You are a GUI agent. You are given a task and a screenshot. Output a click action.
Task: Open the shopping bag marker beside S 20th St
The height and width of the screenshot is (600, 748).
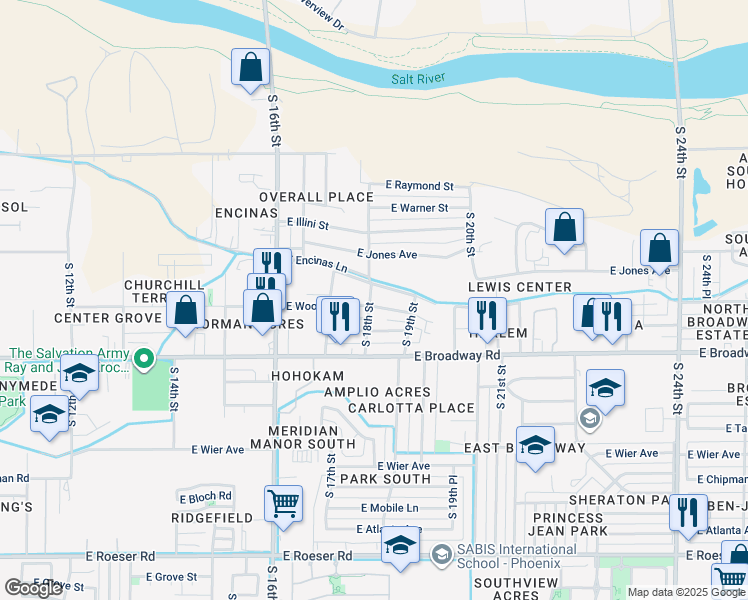tap(564, 227)
